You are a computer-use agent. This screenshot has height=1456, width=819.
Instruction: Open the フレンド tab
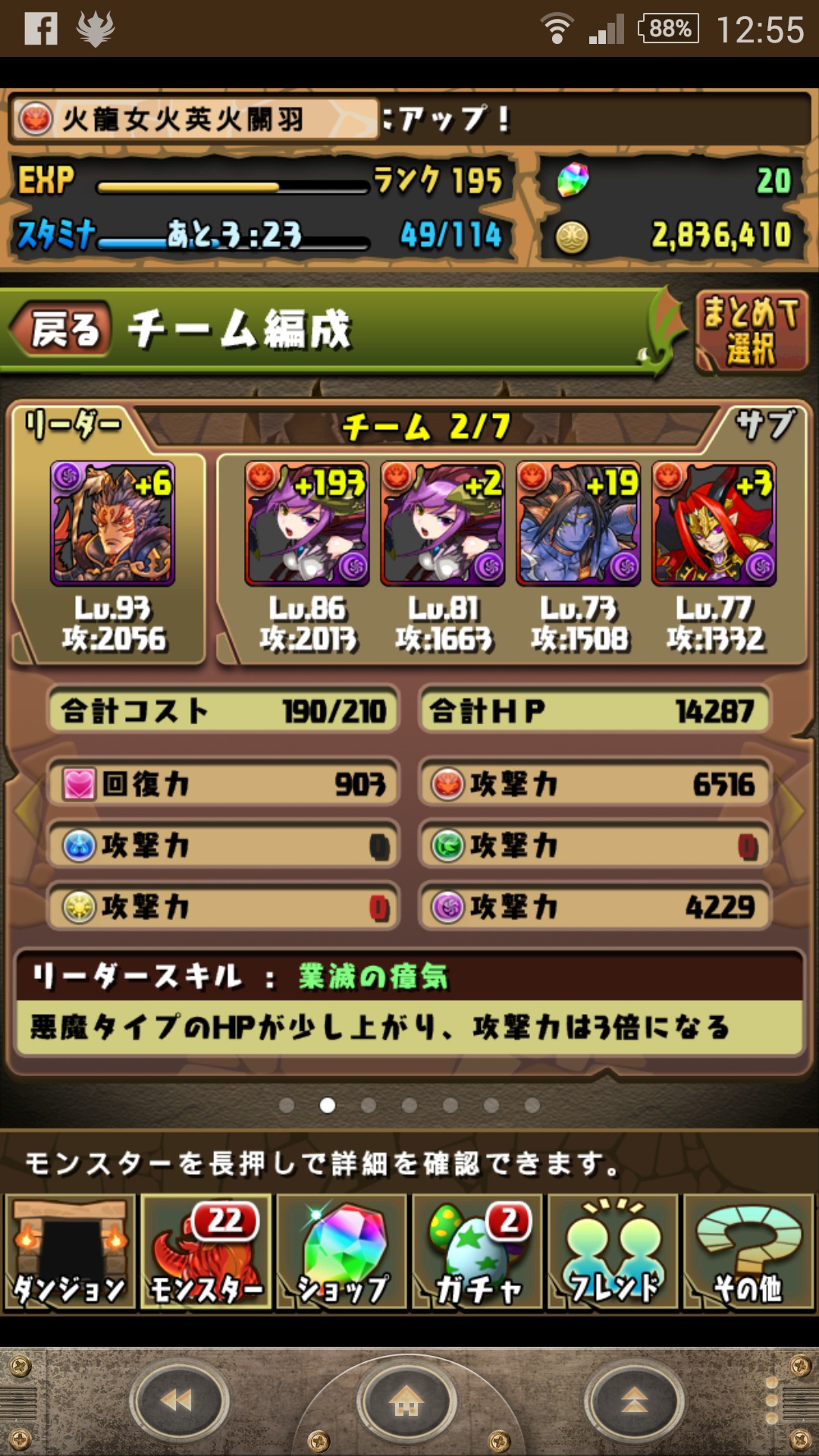click(613, 1252)
